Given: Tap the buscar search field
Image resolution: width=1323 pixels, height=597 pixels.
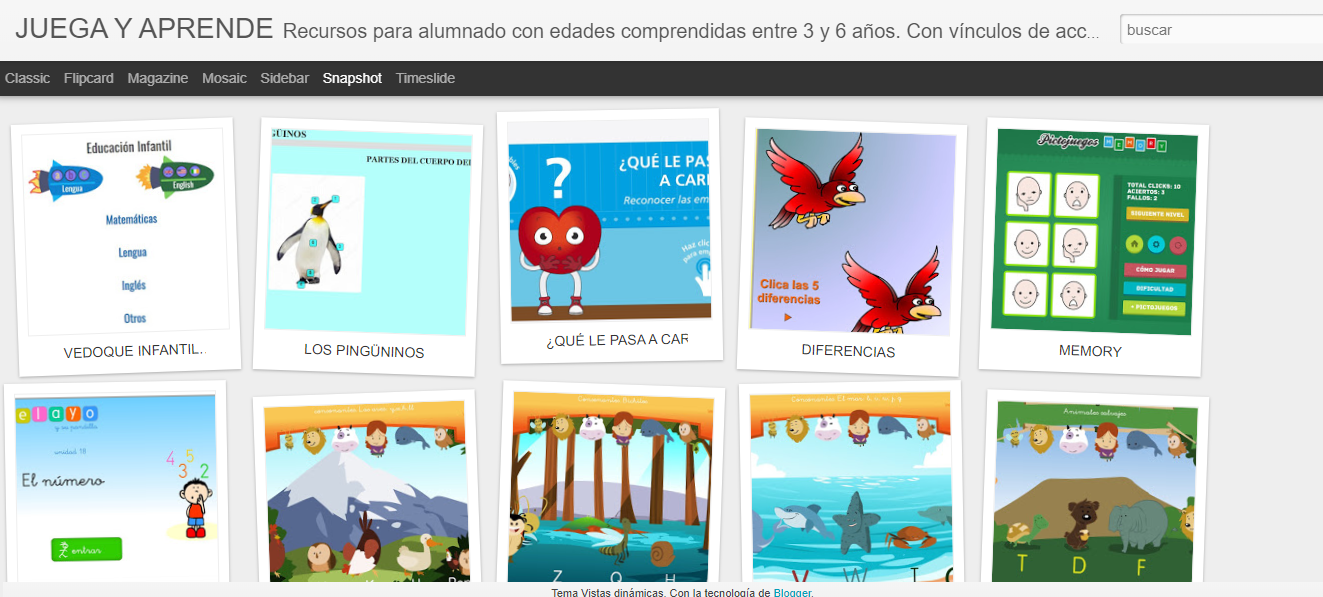Looking at the screenshot, I should [x=1220, y=30].
